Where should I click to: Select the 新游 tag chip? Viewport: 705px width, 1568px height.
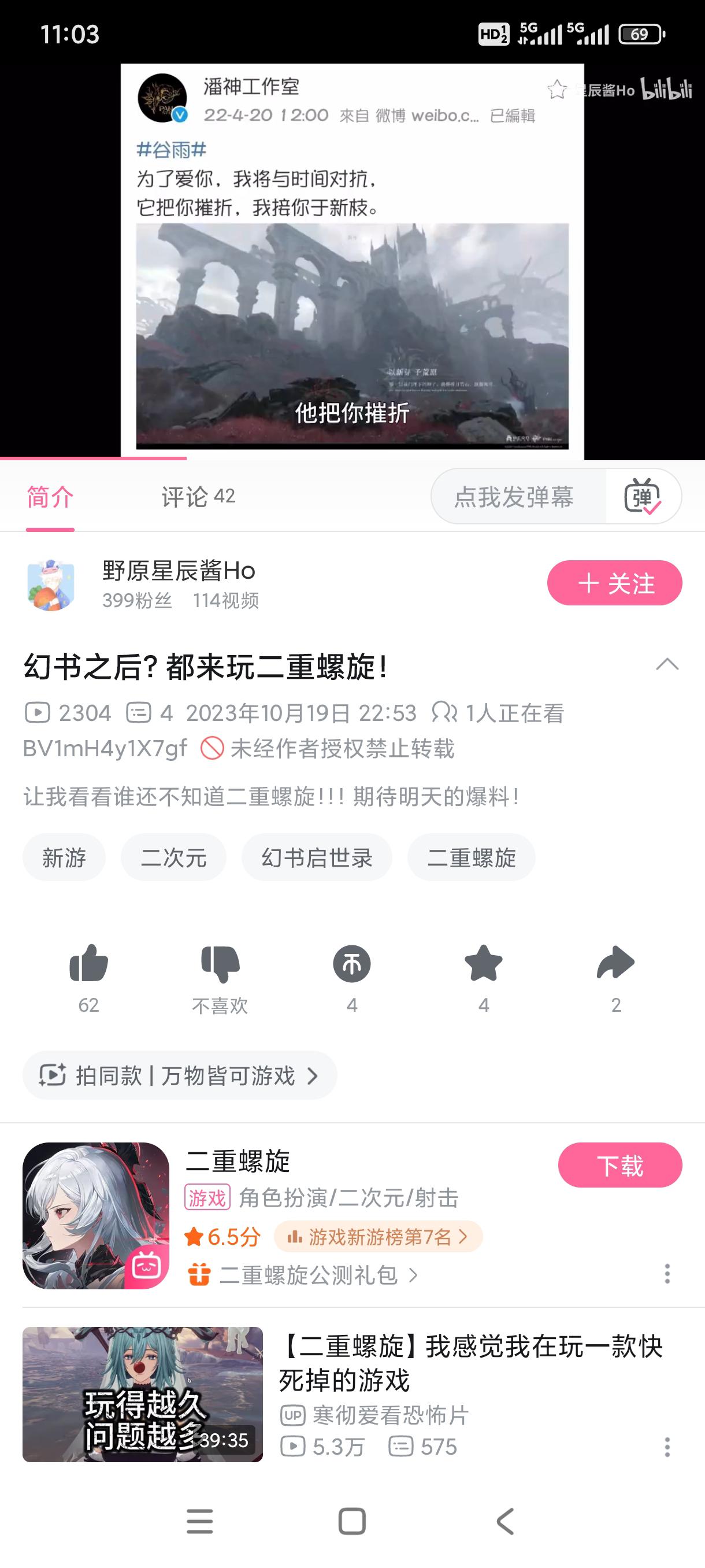point(64,857)
